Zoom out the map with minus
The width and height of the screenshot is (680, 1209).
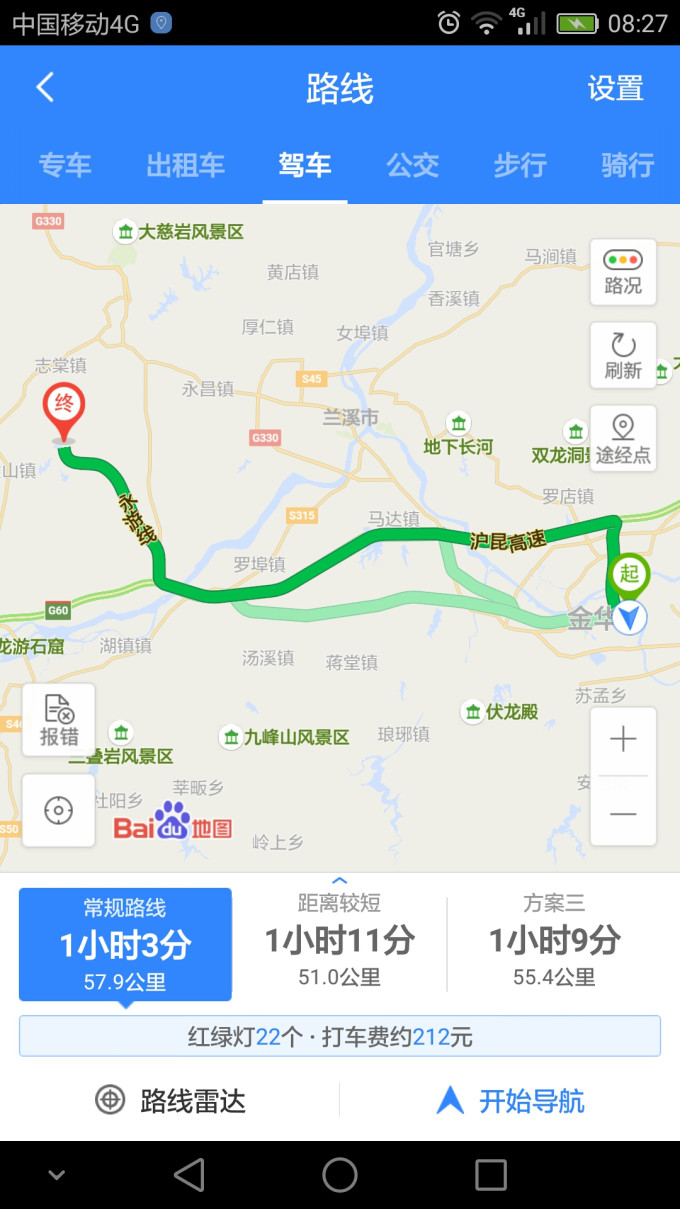pyautogui.click(x=623, y=814)
